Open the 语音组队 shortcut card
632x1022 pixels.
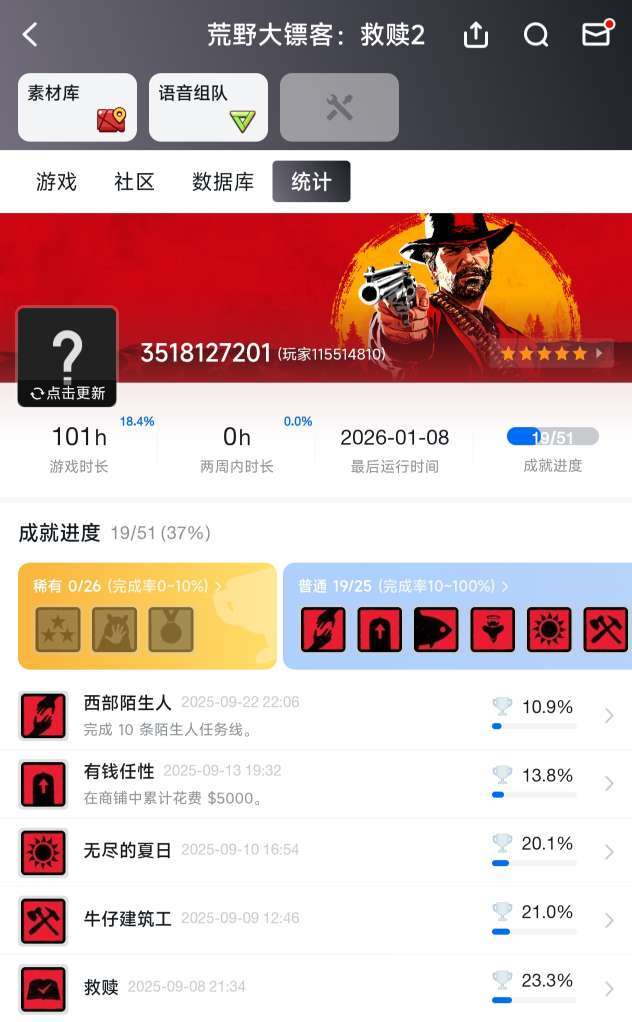click(208, 107)
